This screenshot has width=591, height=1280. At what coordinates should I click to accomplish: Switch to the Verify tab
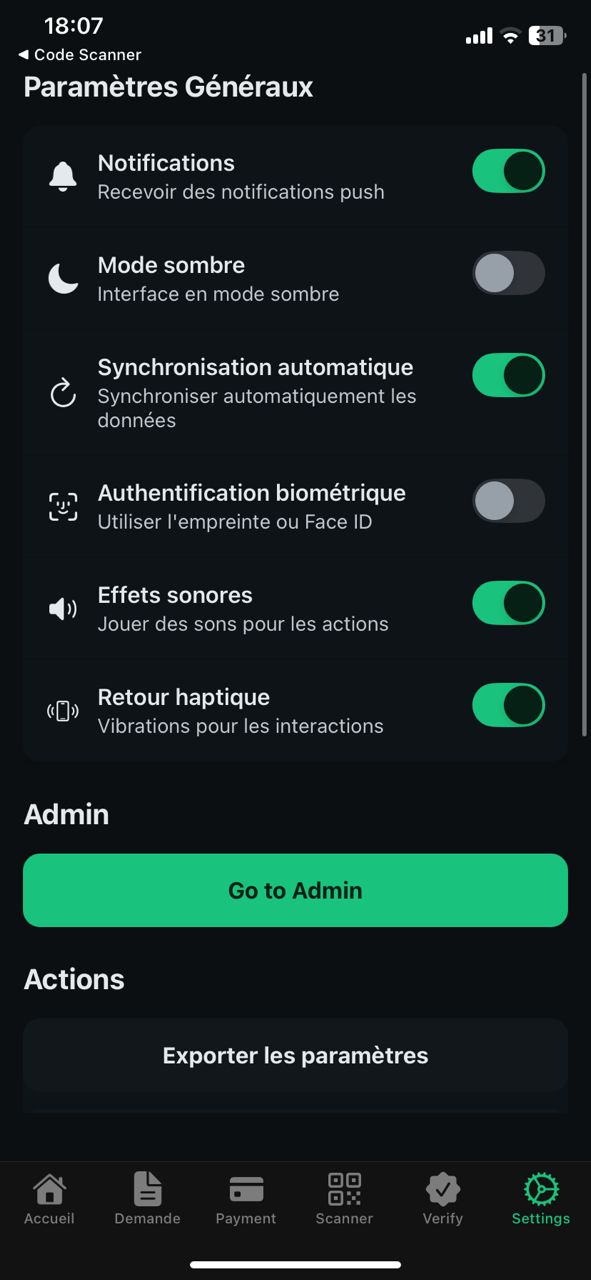click(442, 1200)
